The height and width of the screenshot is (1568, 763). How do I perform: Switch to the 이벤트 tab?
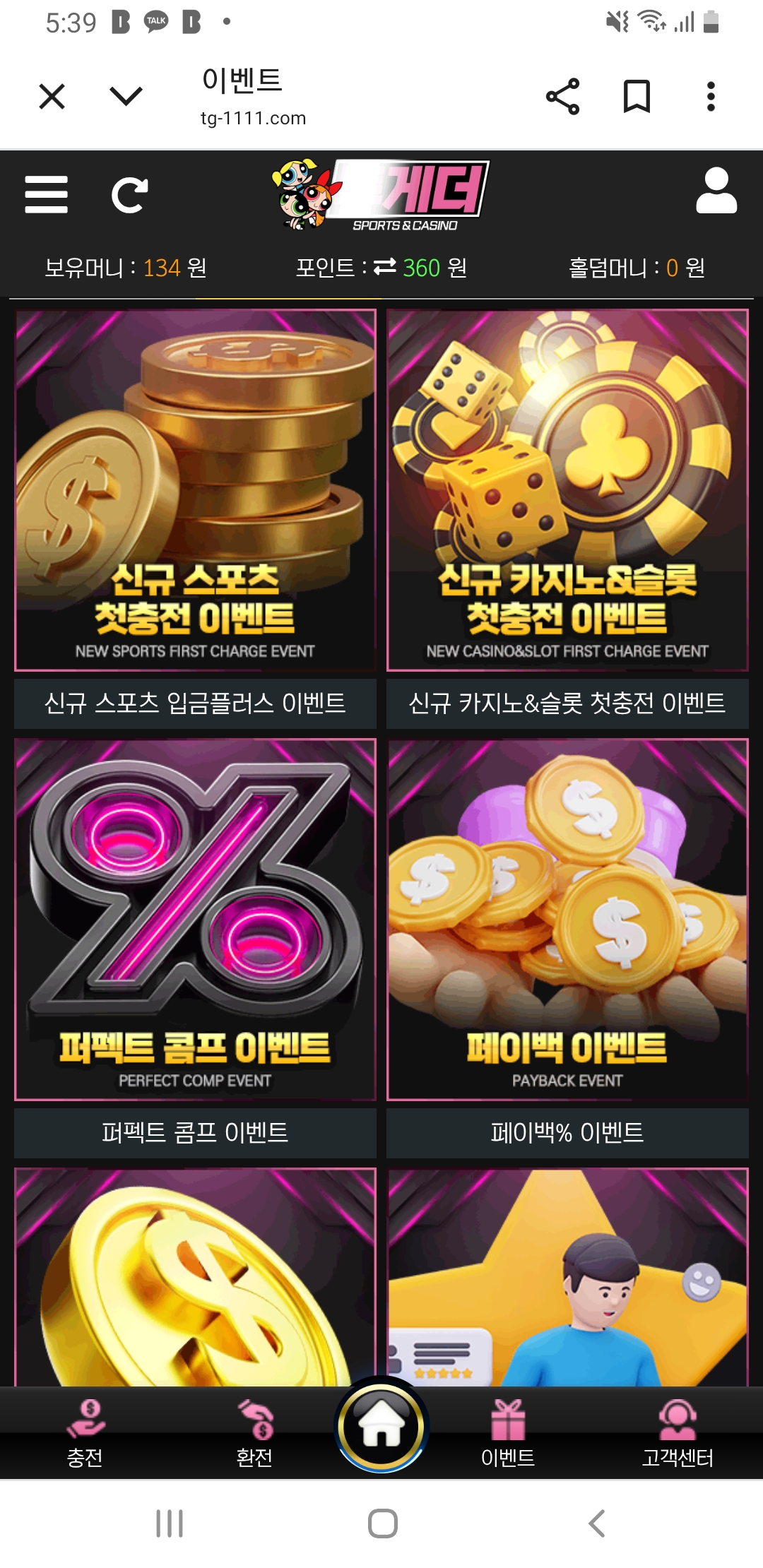click(508, 1433)
